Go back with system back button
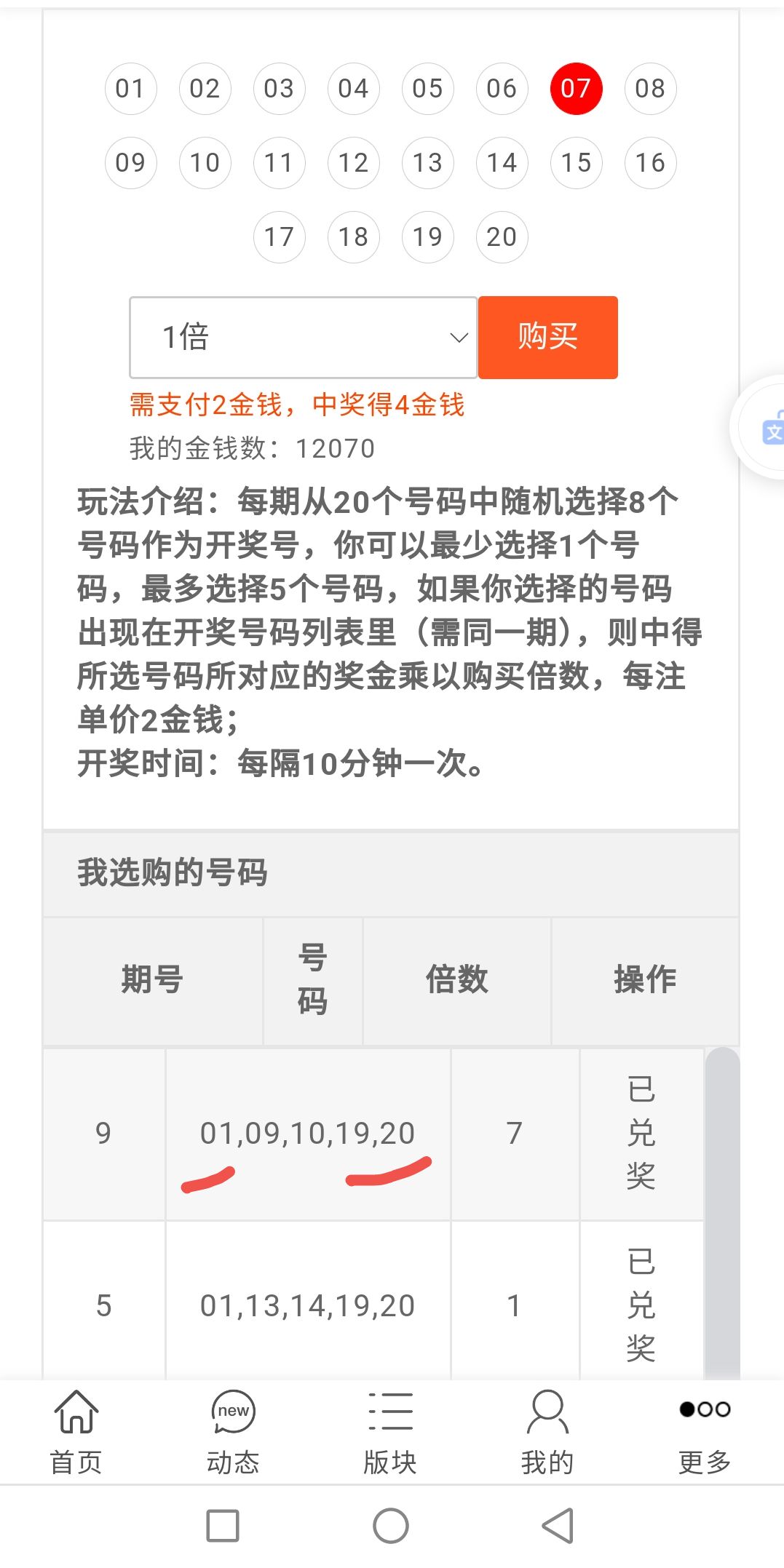This screenshot has width=784, height=1568. click(x=558, y=1525)
